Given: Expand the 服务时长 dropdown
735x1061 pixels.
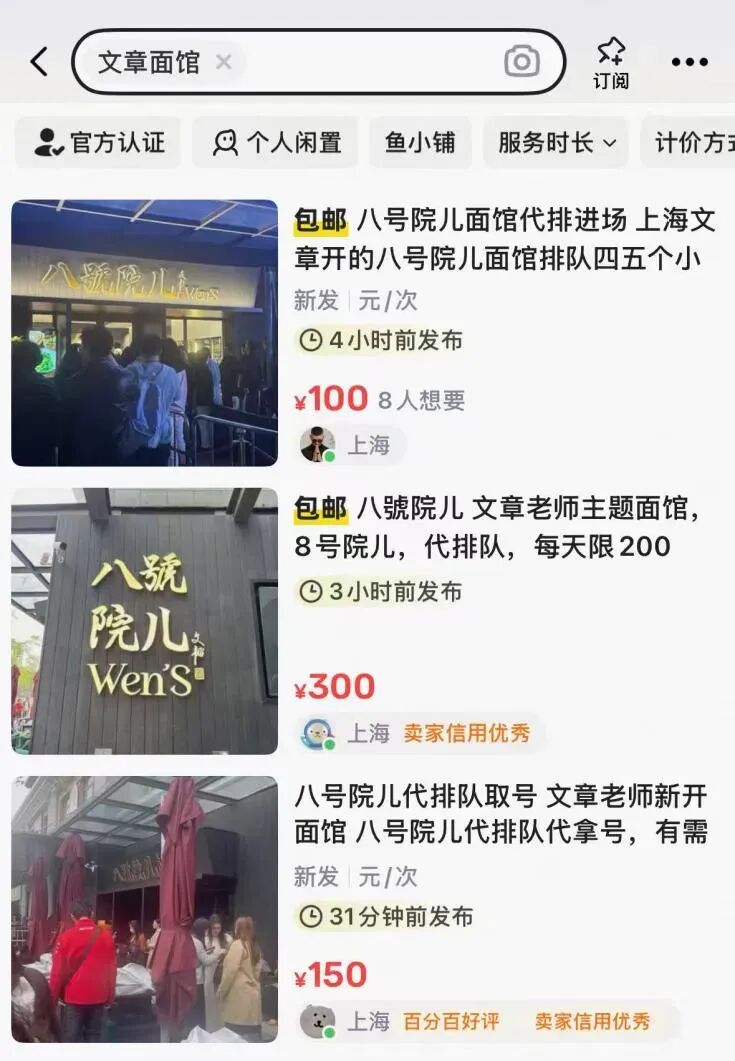Looking at the screenshot, I should tap(556, 143).
